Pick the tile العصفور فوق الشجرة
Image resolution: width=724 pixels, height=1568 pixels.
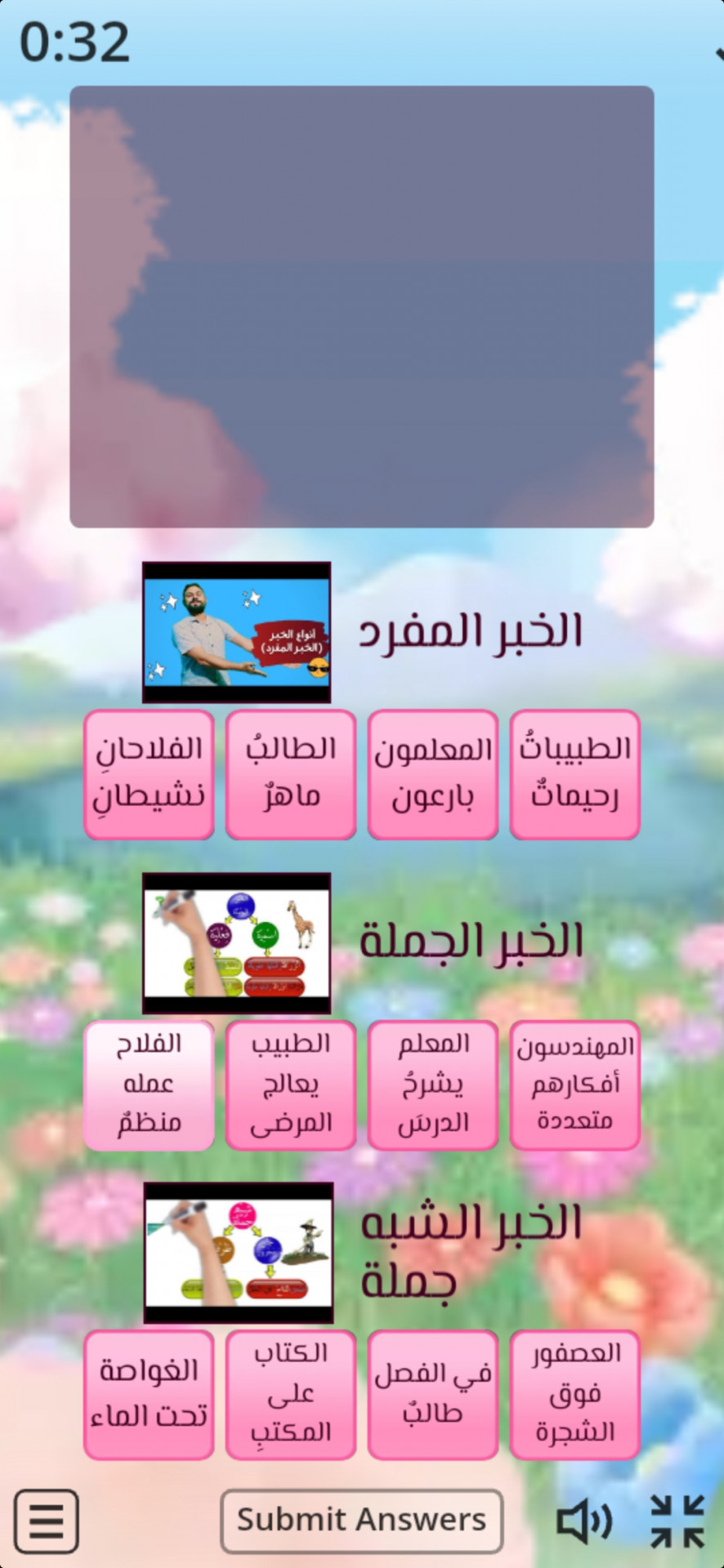pos(574,1395)
